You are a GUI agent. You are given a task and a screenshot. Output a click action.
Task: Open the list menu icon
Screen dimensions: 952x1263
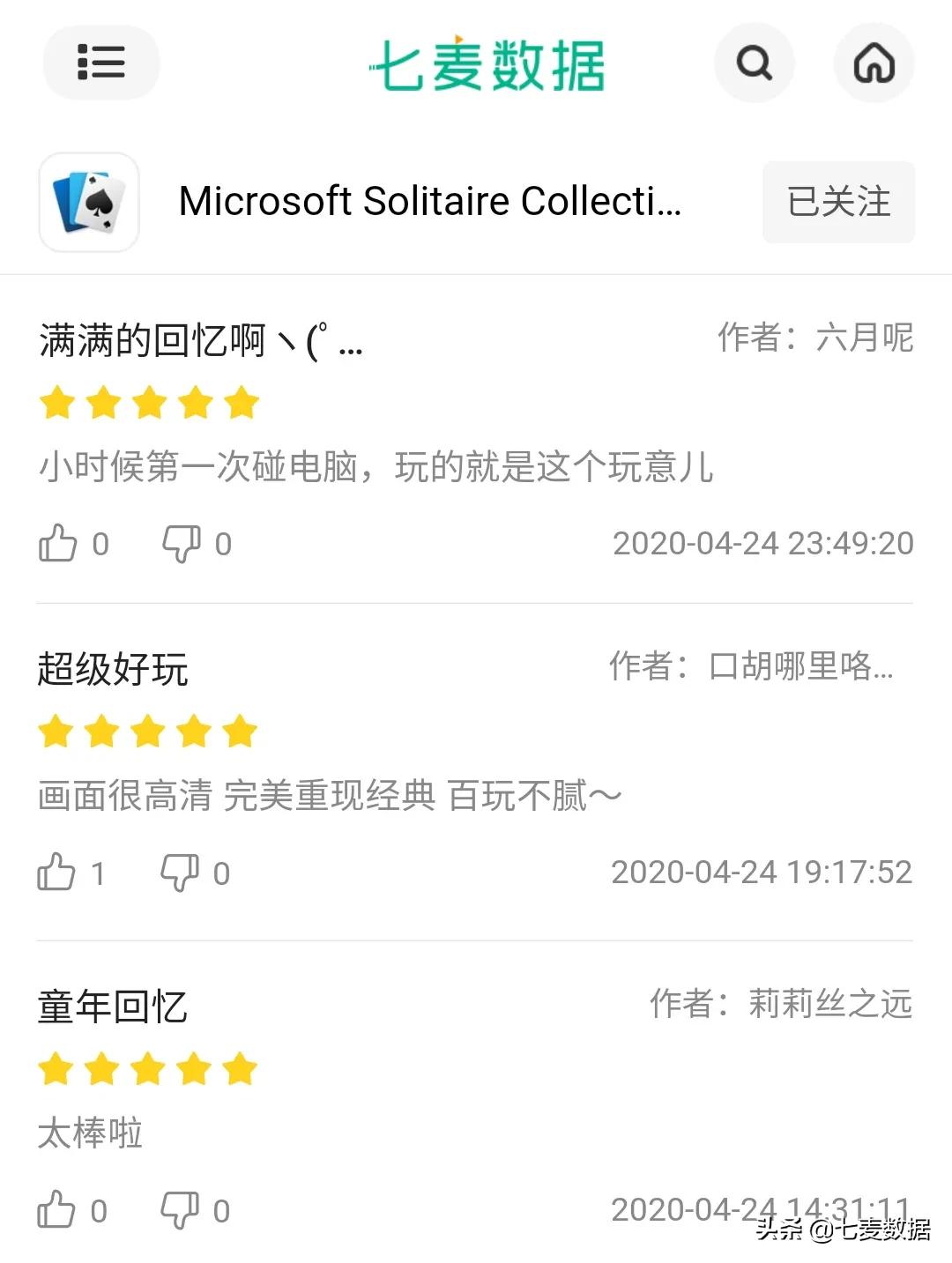(100, 63)
